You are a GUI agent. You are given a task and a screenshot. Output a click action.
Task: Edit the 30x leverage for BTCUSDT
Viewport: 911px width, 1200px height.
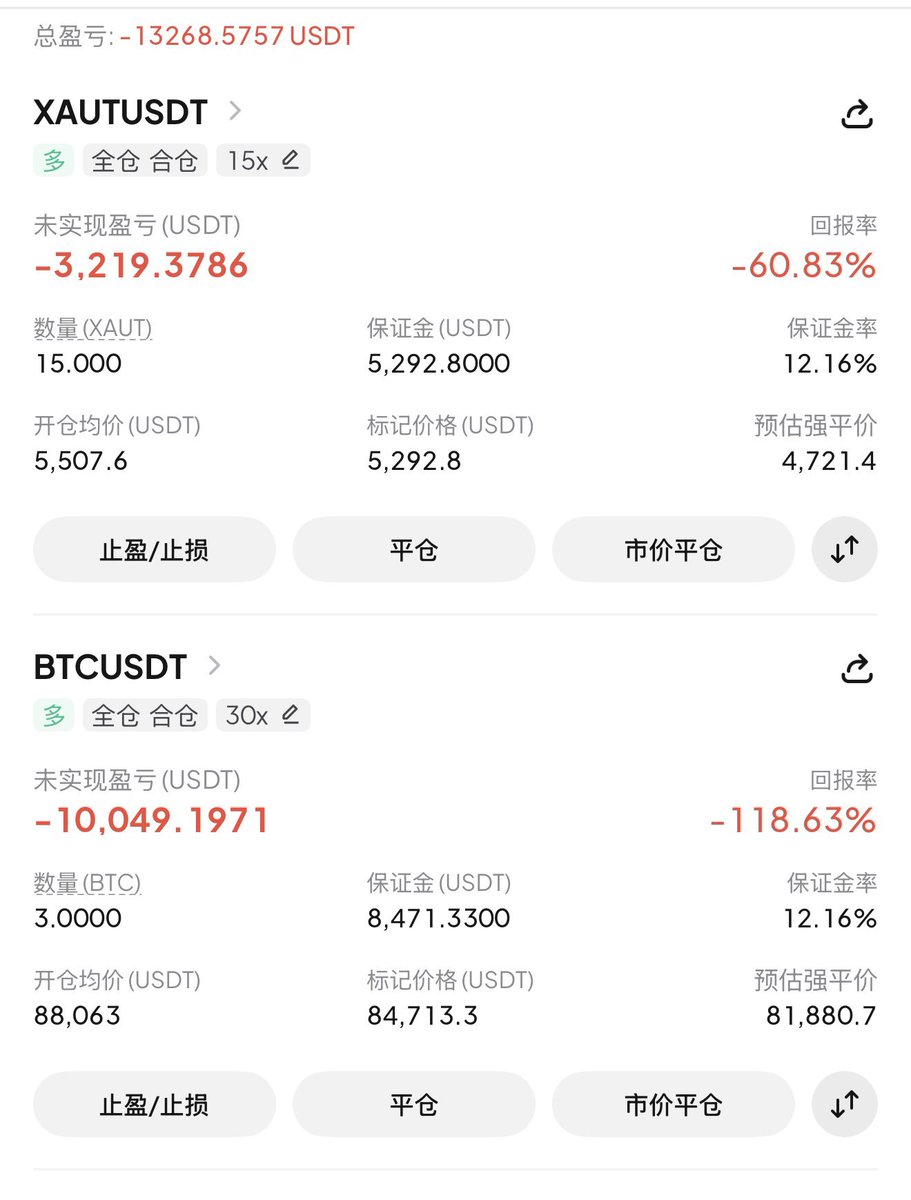click(264, 715)
